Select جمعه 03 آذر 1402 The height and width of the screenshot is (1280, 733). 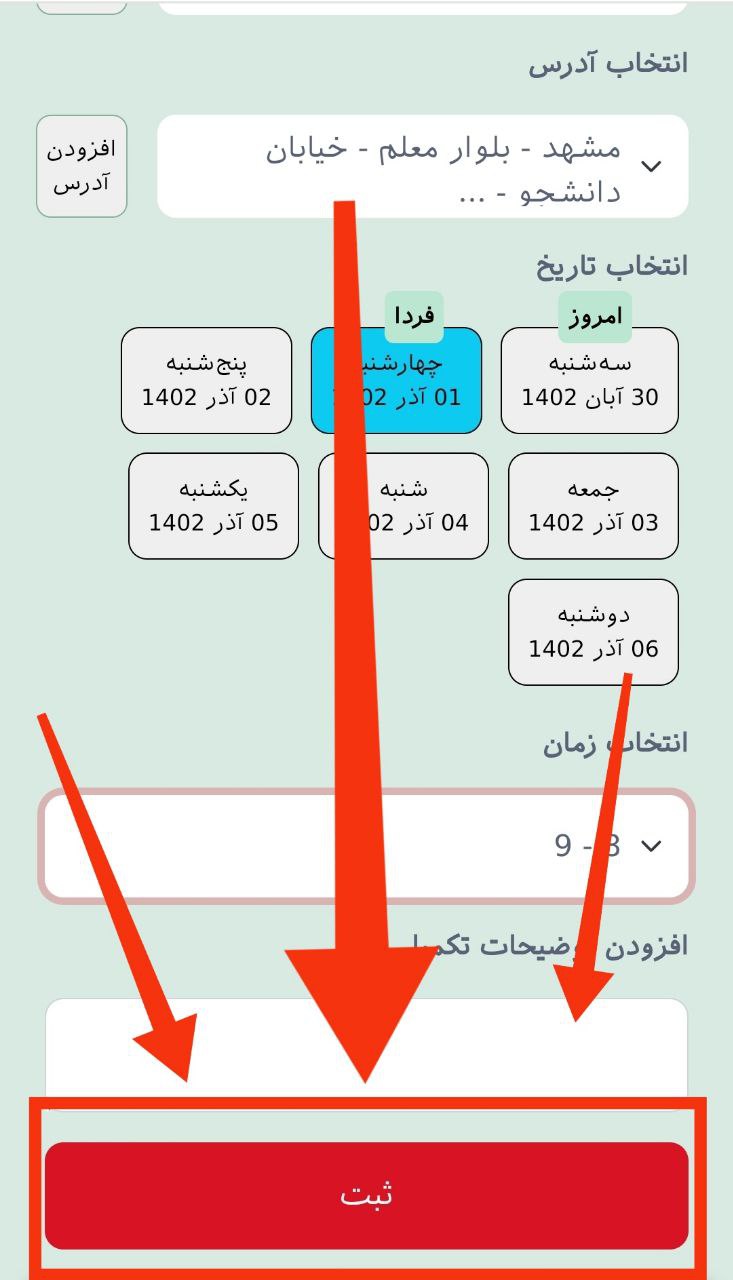point(593,506)
